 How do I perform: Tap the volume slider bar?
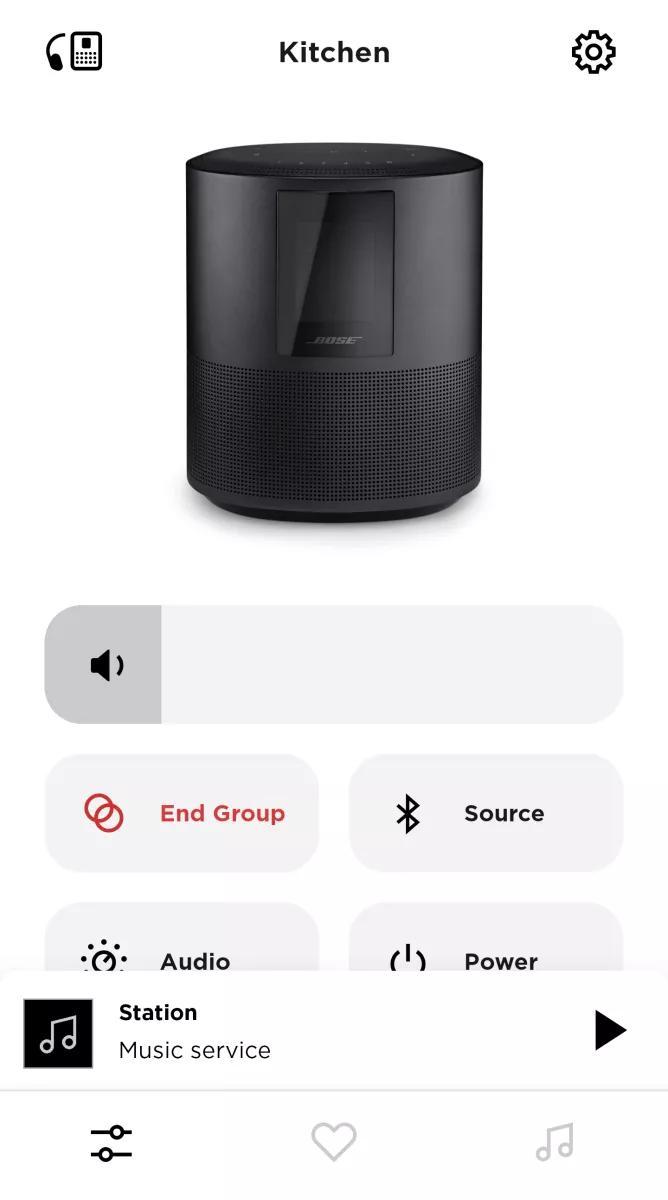click(390, 665)
